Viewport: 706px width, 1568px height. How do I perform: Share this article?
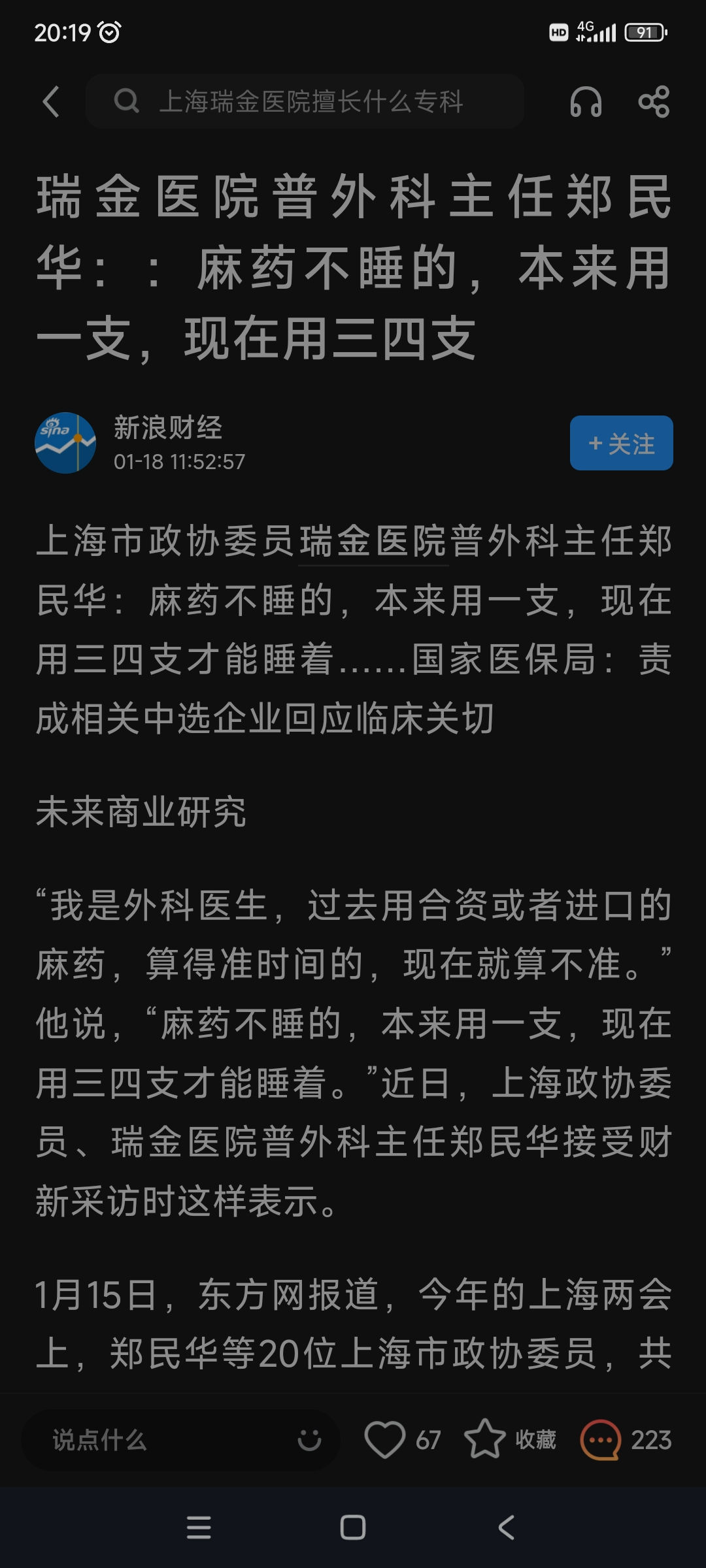[x=654, y=102]
